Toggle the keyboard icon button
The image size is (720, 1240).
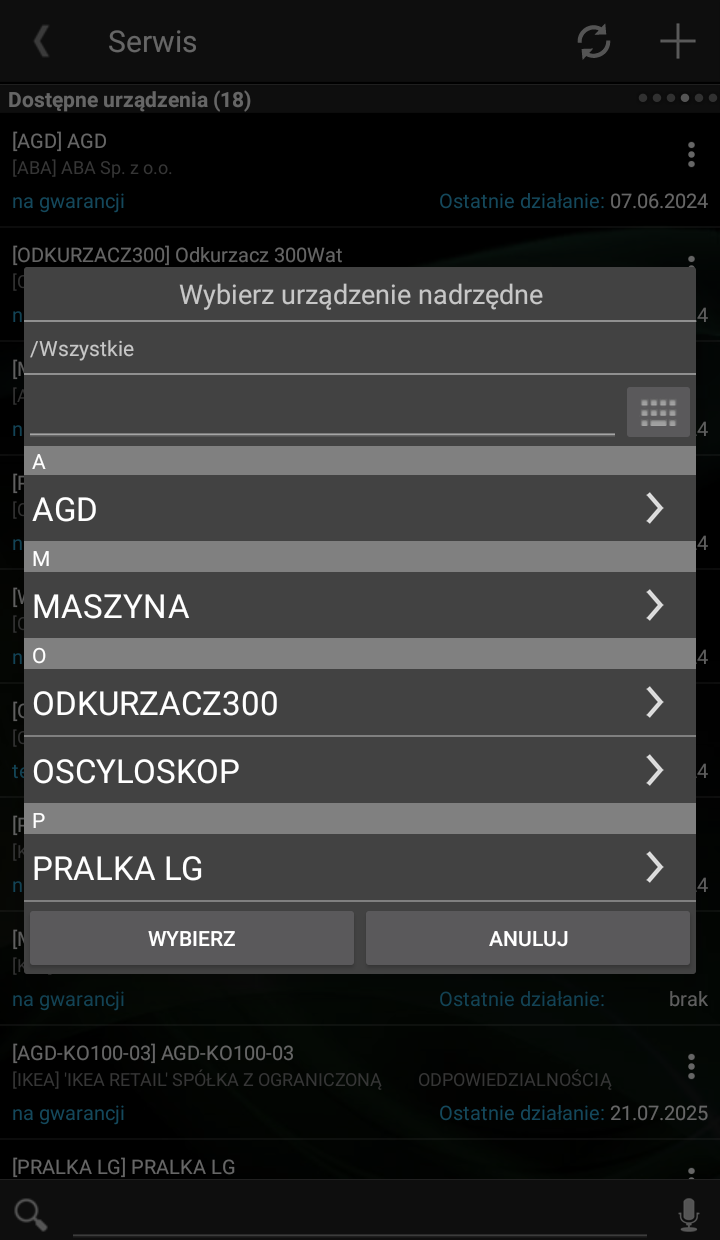pos(658,412)
